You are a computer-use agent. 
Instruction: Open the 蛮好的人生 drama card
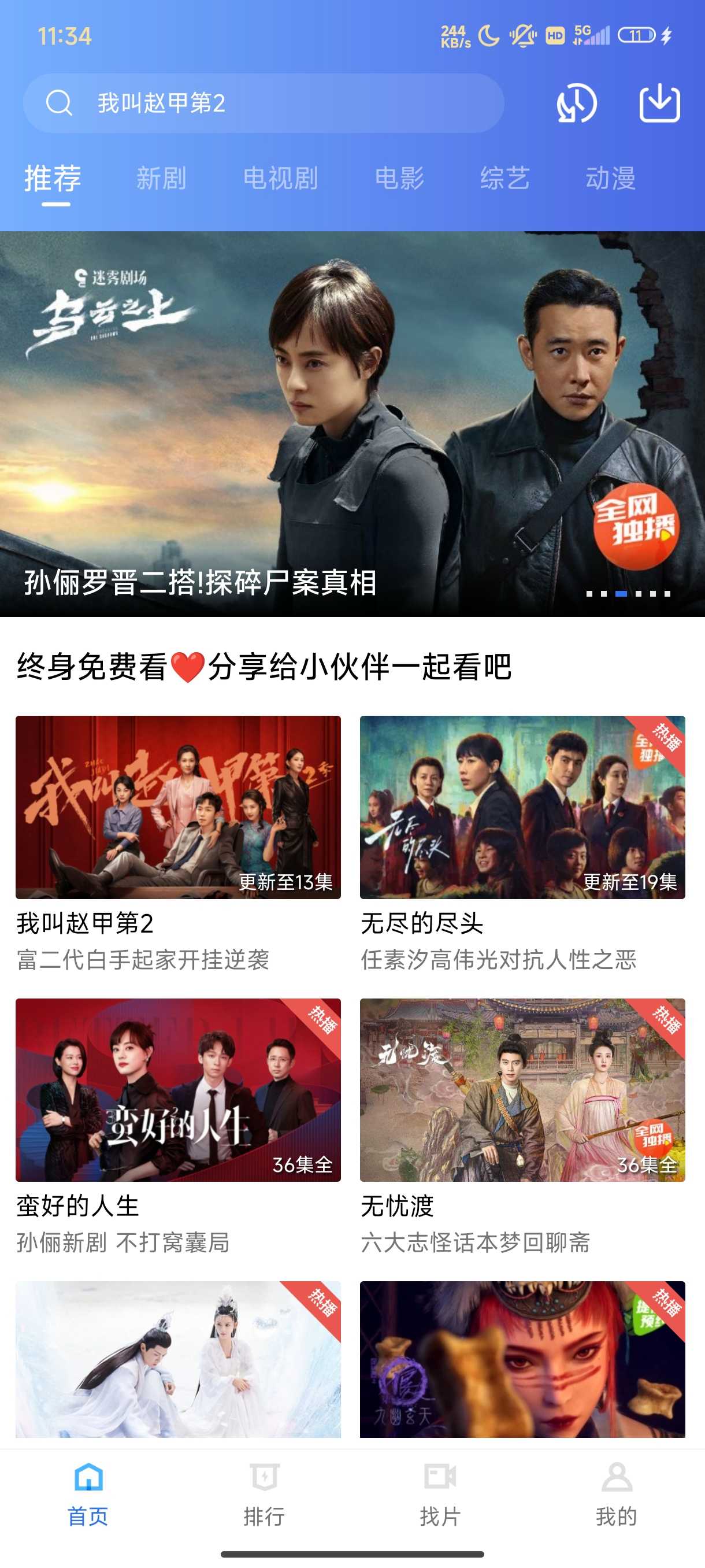pyautogui.click(x=178, y=1090)
